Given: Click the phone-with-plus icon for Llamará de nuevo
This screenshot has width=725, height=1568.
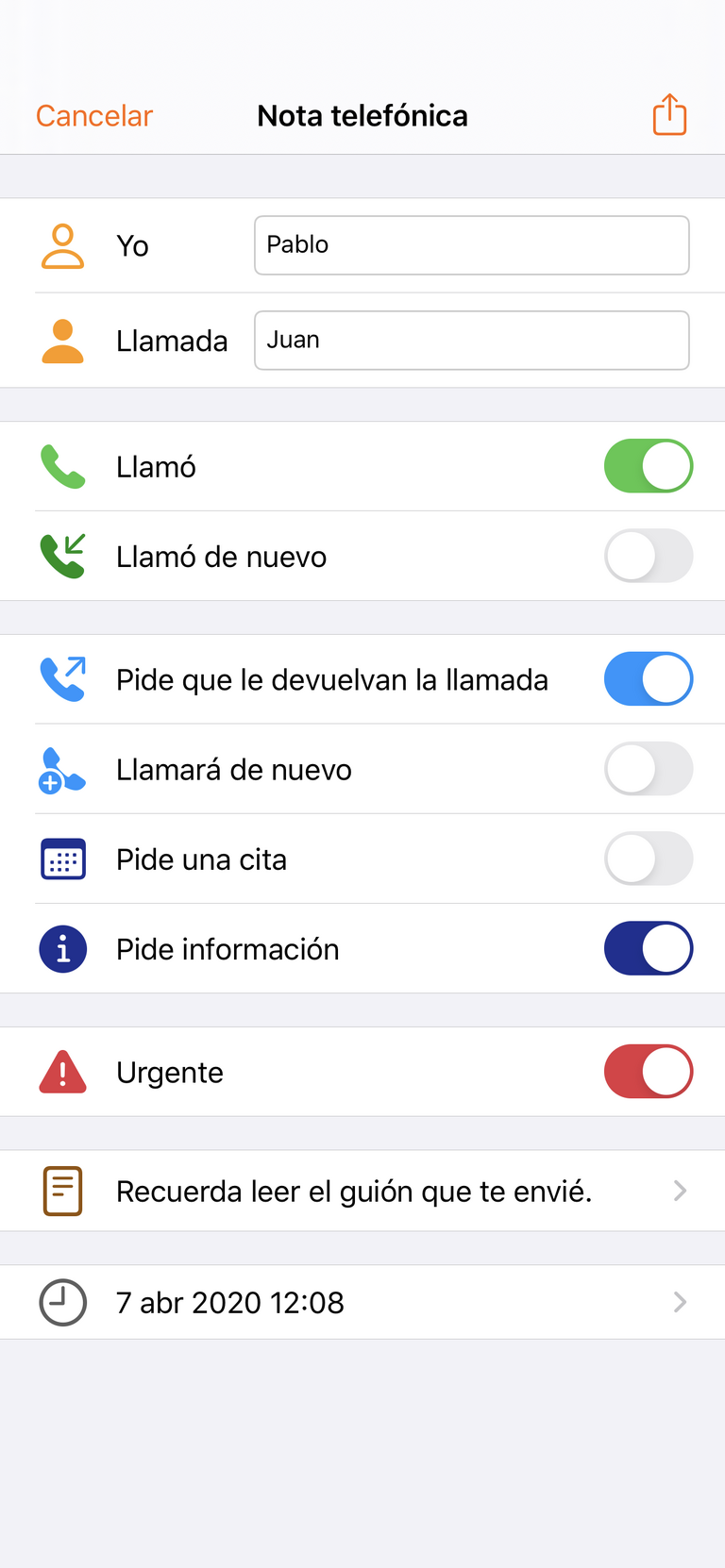Looking at the screenshot, I should [x=61, y=769].
